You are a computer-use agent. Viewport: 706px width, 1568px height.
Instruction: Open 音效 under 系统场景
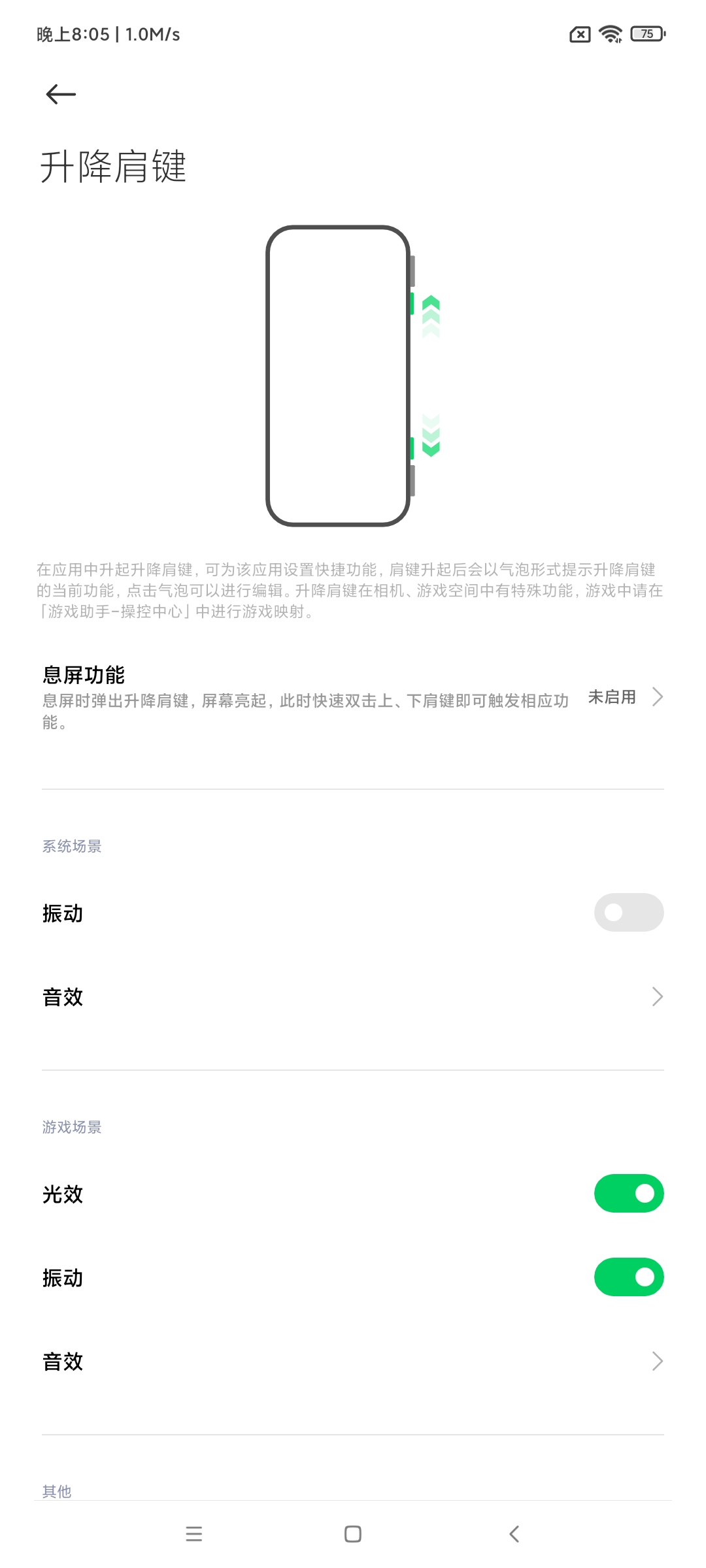[x=353, y=996]
